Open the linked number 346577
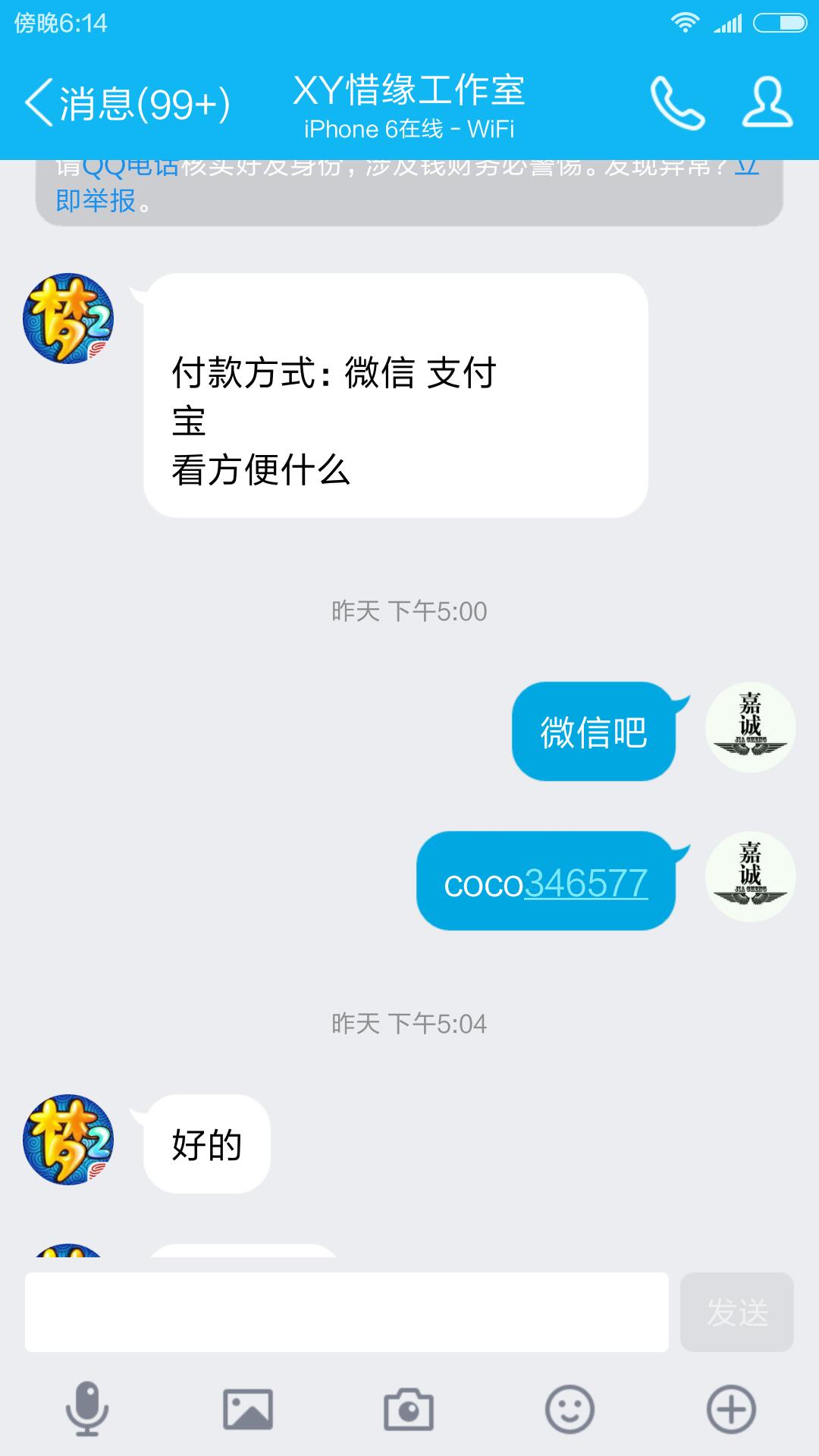819x1456 pixels. pos(585,883)
